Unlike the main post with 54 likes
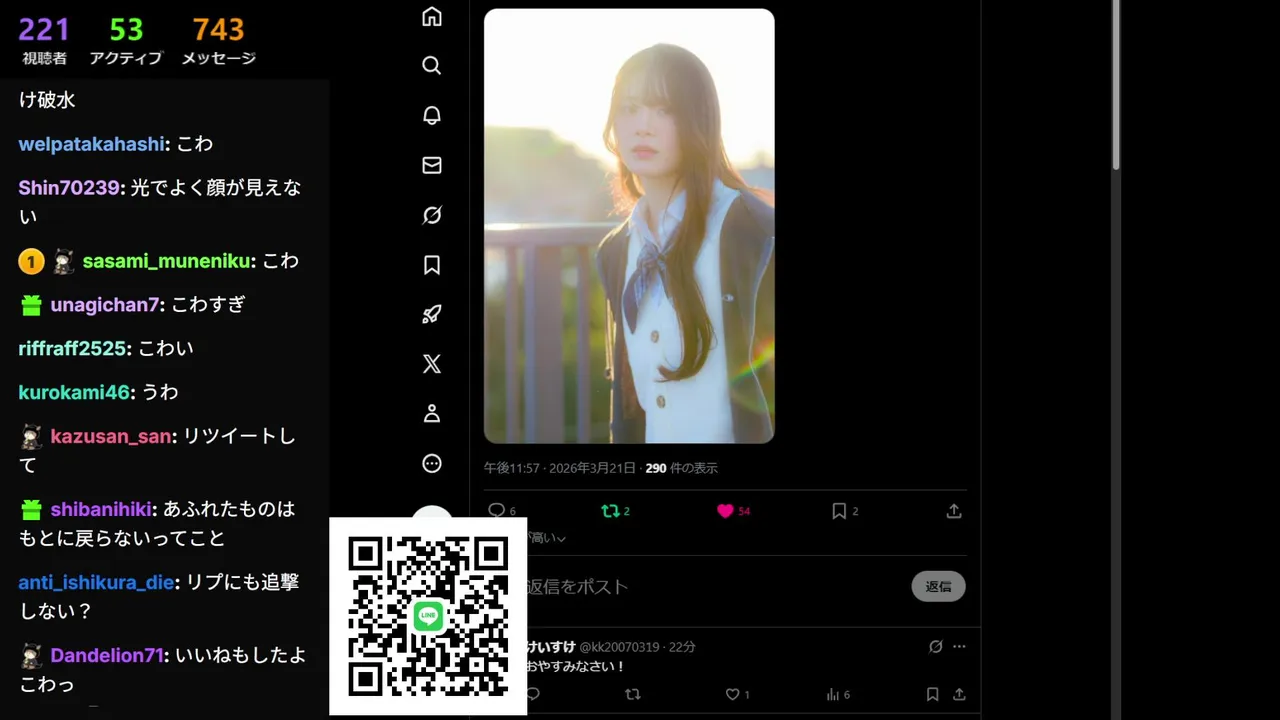 pyautogui.click(x=726, y=511)
